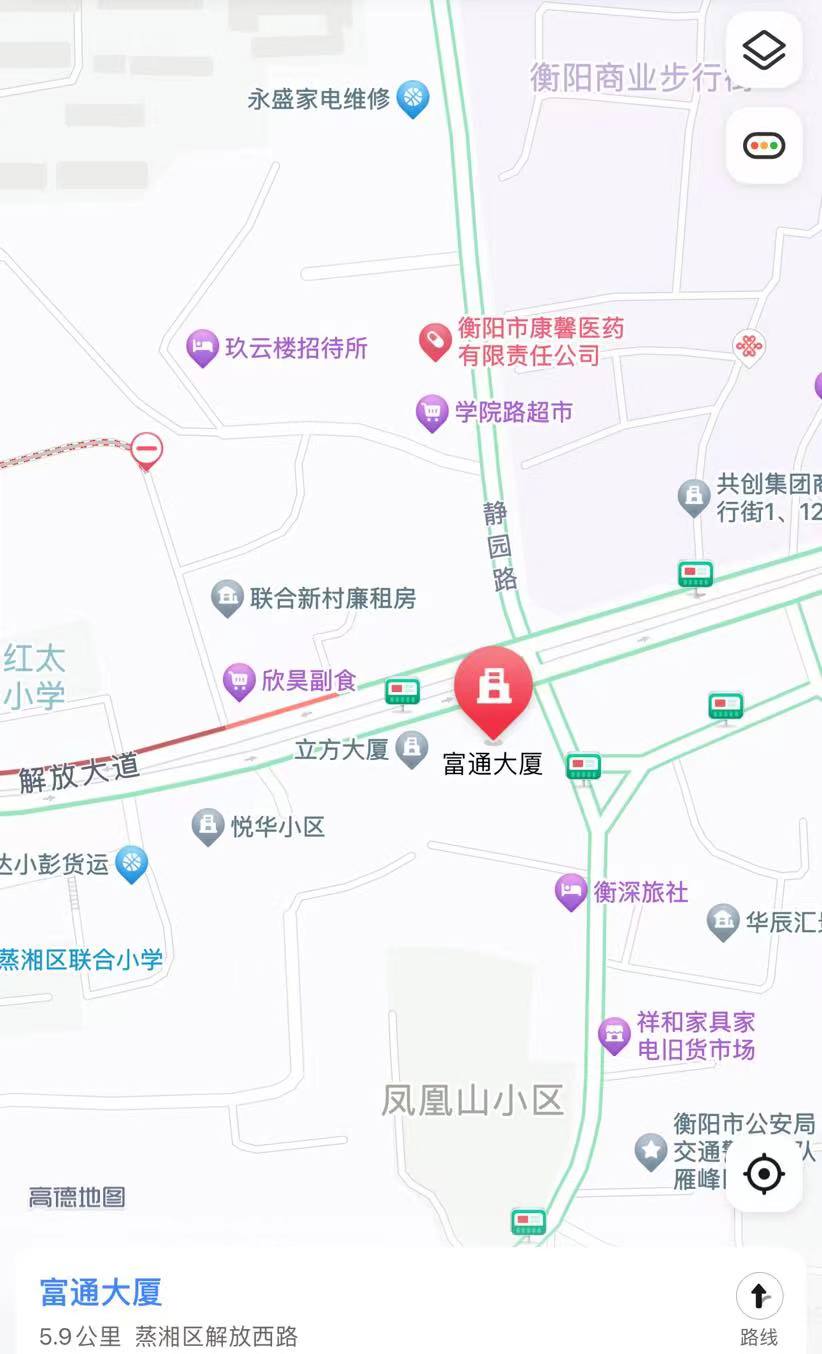822x1354 pixels.
Task: Open the 欣昊副食 shop marker
Action: click(238, 682)
